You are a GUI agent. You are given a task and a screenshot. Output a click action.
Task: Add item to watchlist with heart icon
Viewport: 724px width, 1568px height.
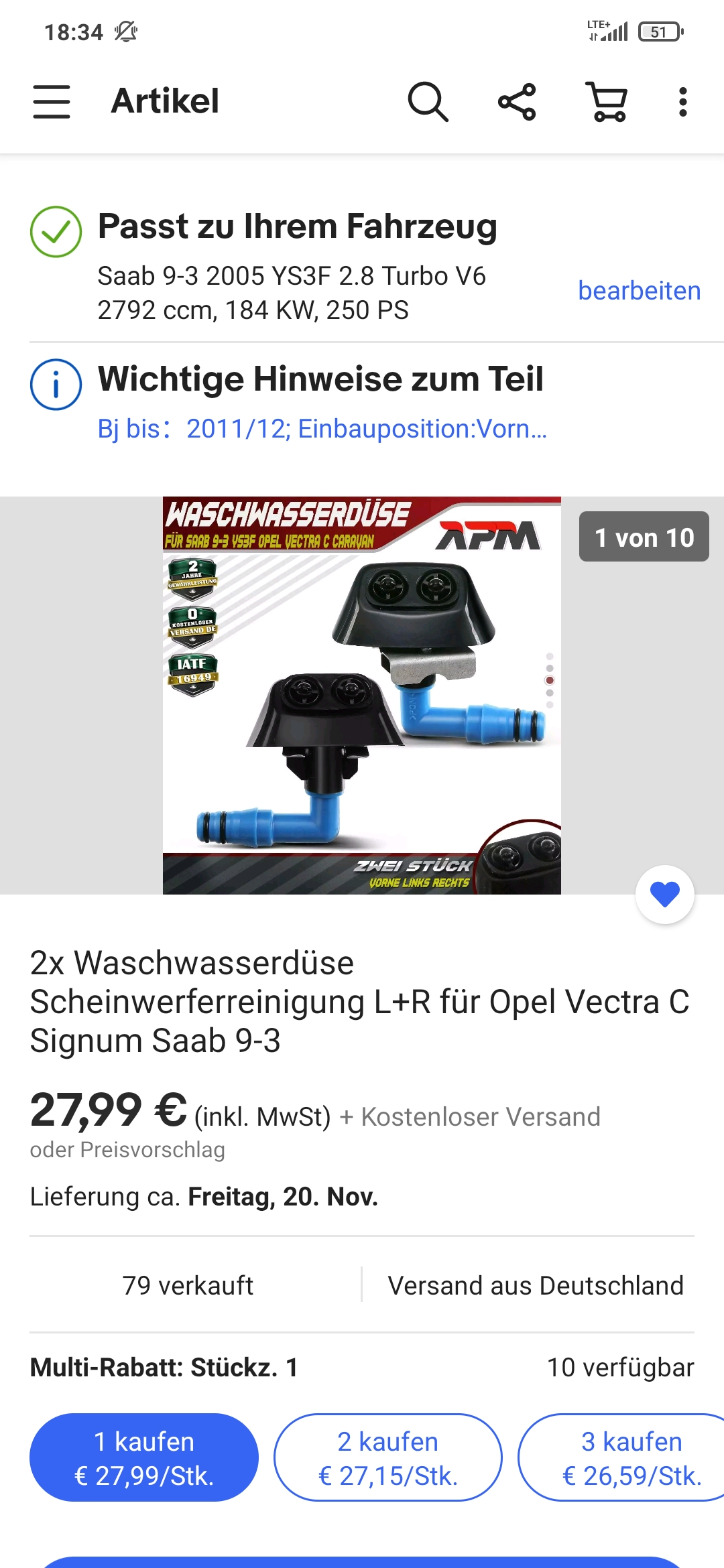[x=665, y=895]
